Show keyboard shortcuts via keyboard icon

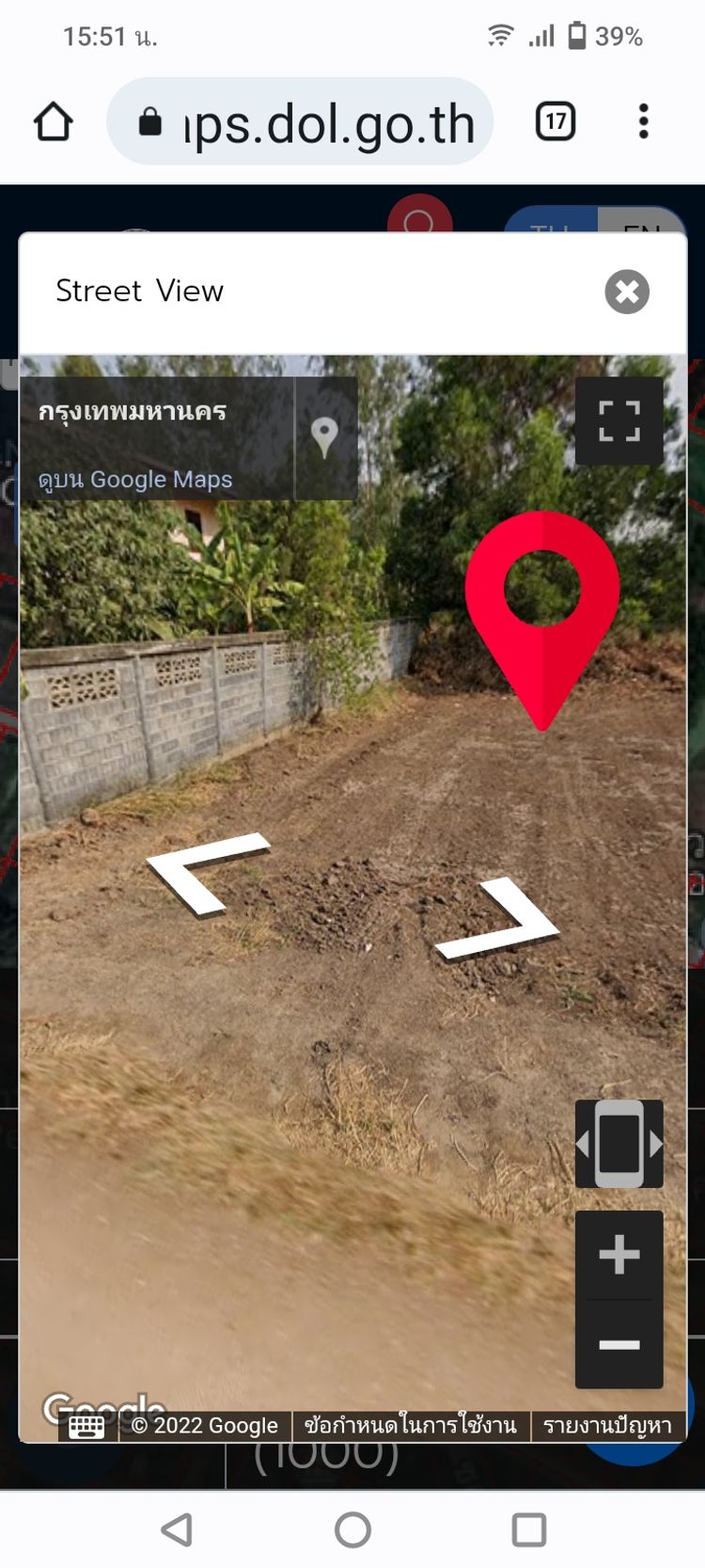tap(86, 1427)
